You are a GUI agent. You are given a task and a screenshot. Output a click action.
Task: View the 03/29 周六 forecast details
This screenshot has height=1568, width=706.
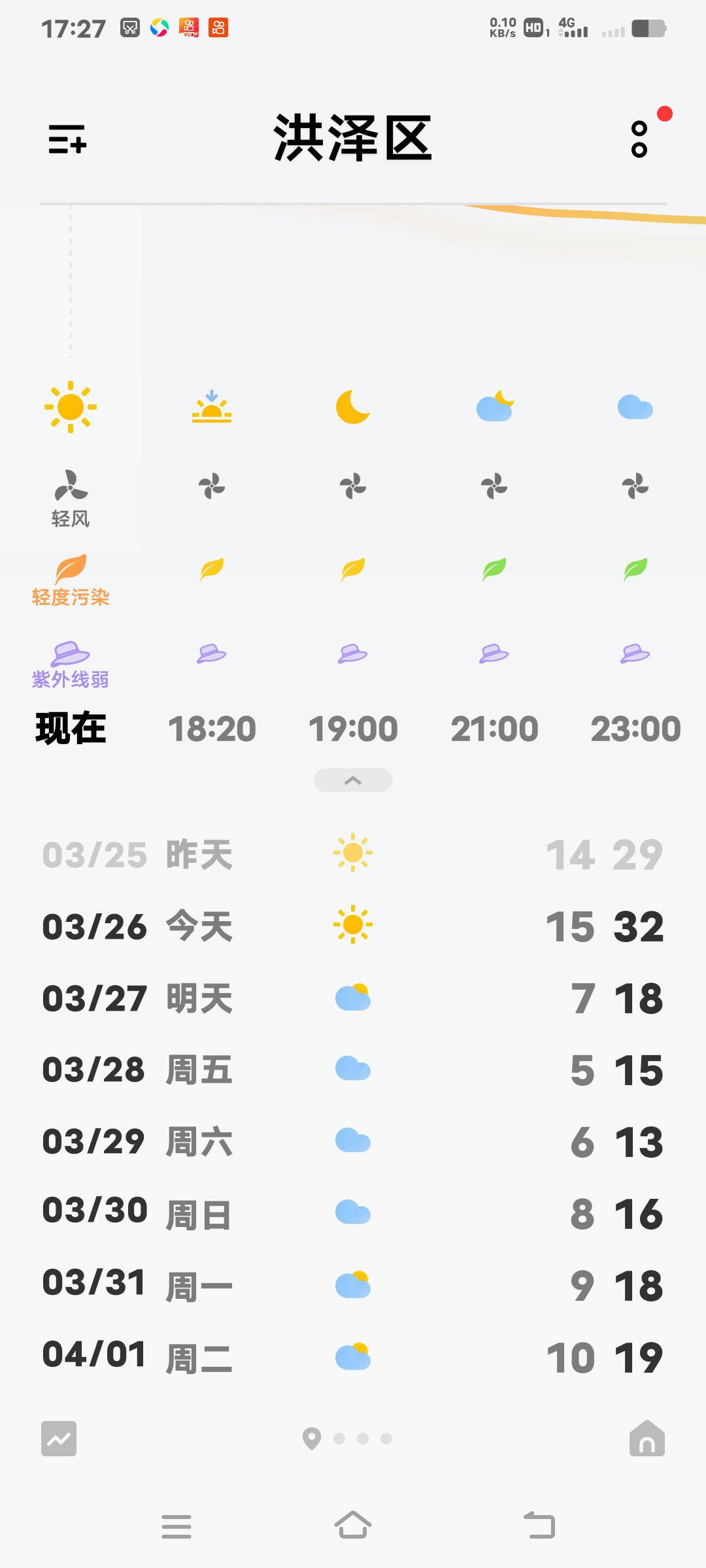point(353,1142)
